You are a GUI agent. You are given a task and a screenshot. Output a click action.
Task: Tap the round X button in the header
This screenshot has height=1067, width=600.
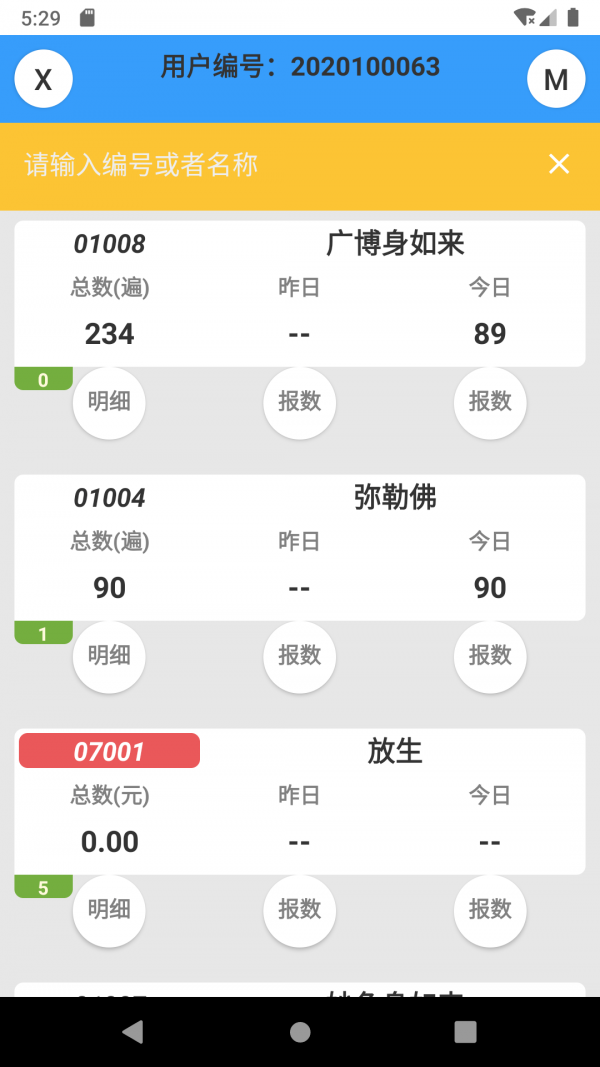click(43, 79)
